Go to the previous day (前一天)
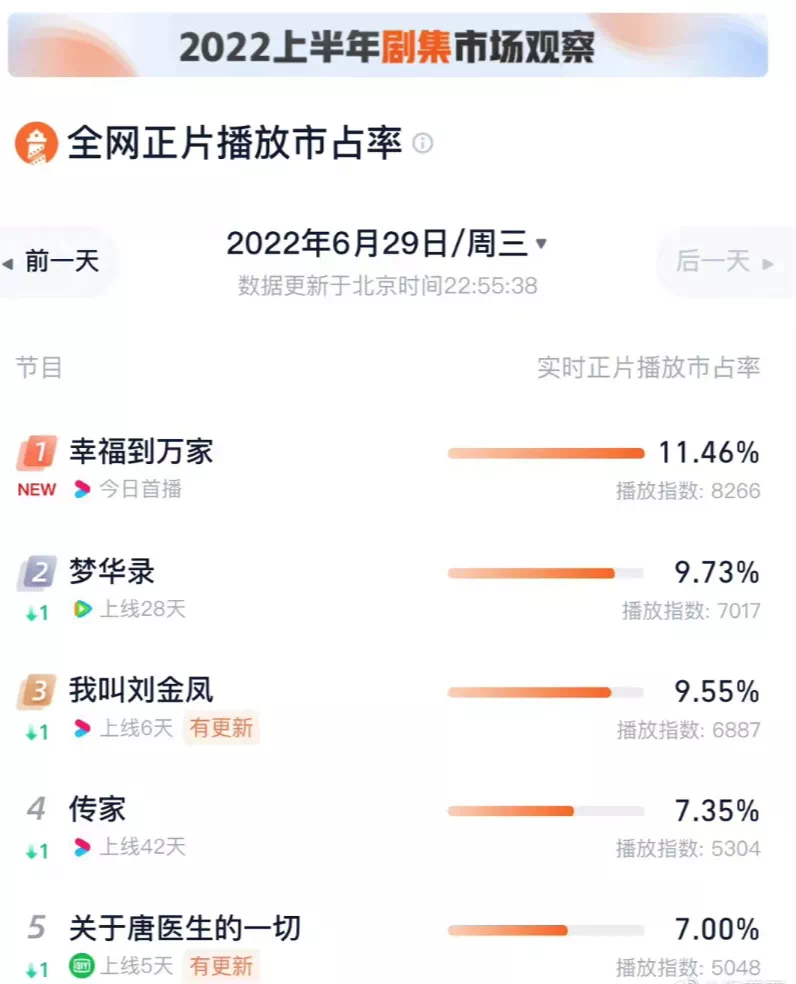The width and height of the screenshot is (796, 984). point(55,262)
